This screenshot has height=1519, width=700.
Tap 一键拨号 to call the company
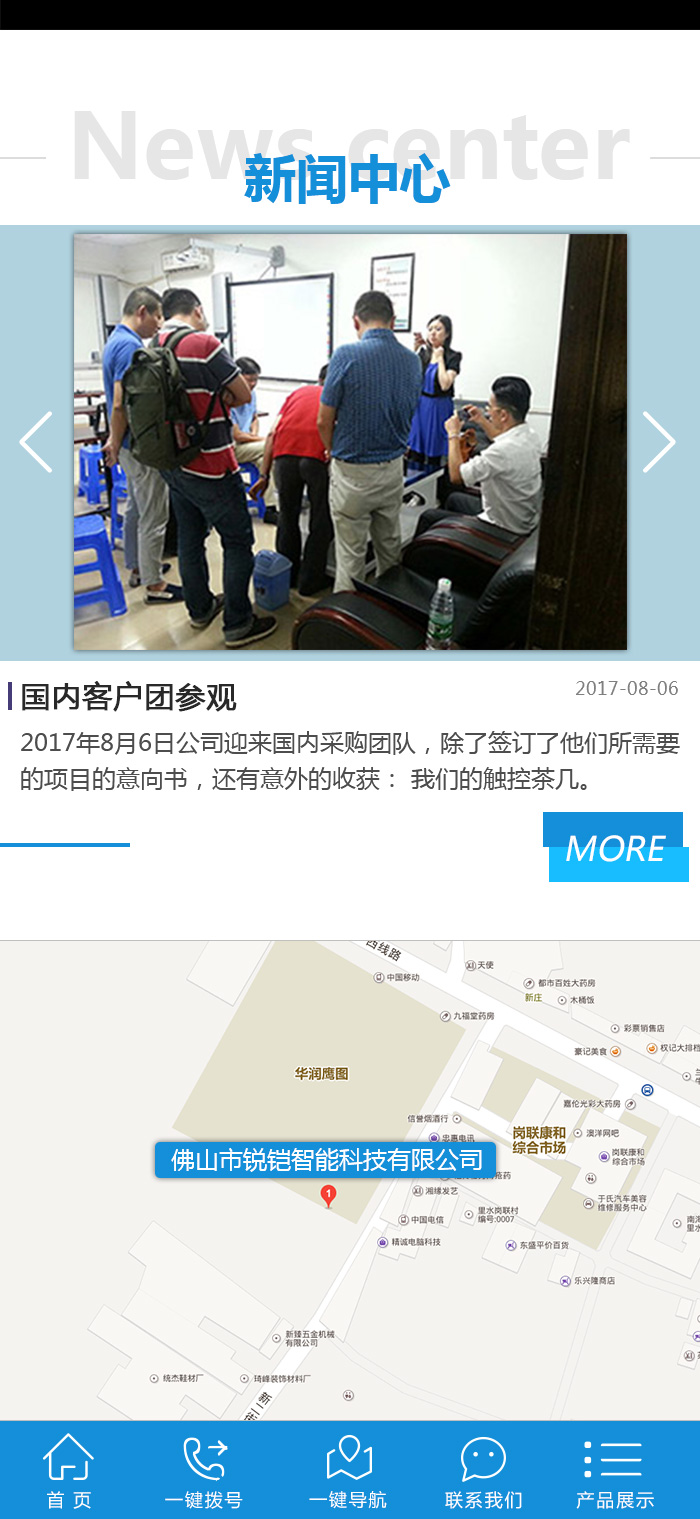click(x=204, y=1471)
